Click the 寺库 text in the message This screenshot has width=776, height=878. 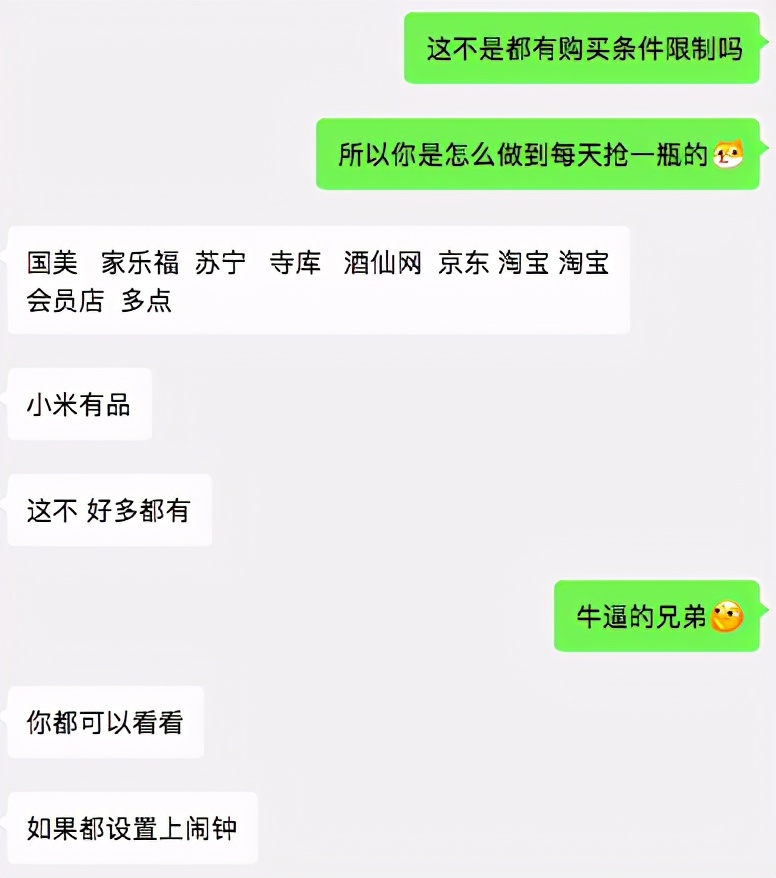(296, 263)
